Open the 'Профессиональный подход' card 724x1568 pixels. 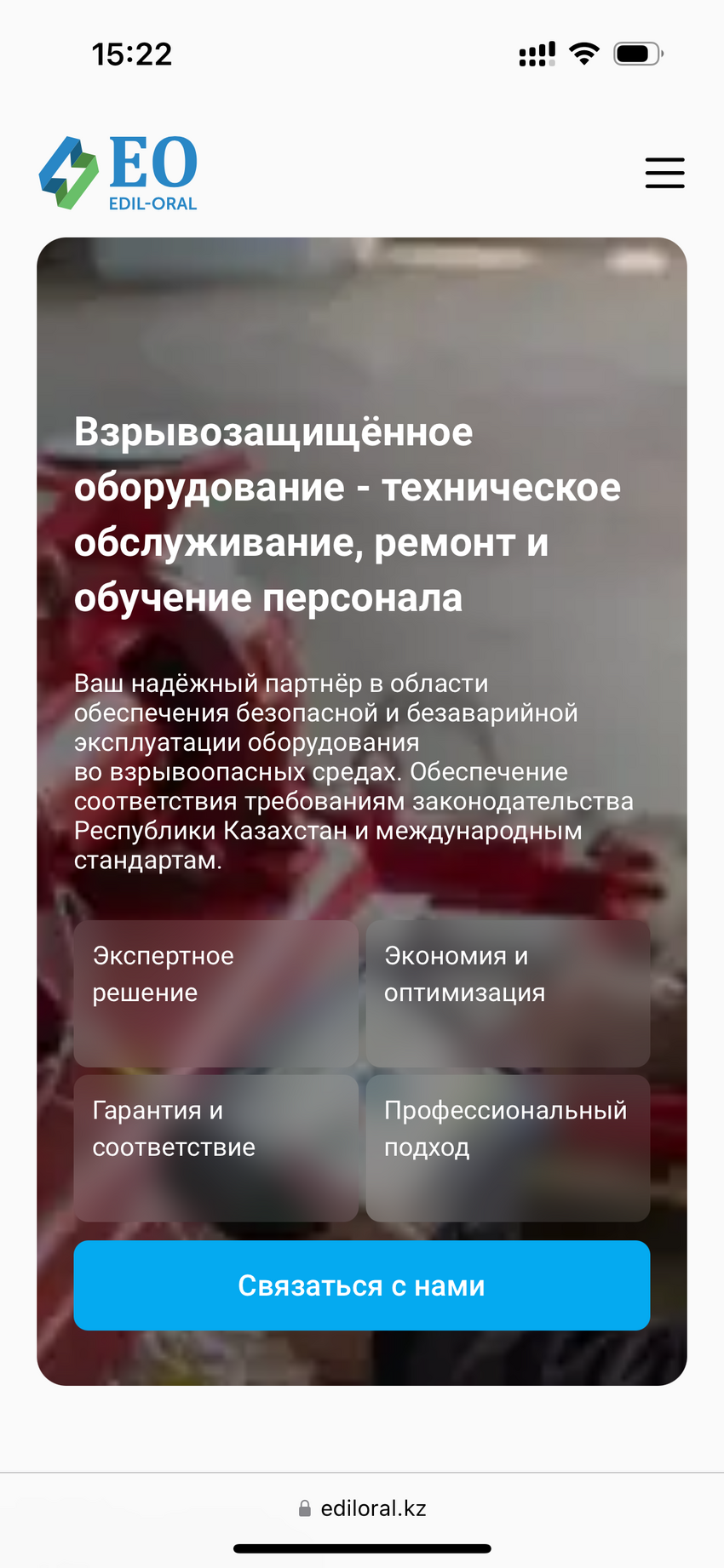click(x=508, y=1147)
